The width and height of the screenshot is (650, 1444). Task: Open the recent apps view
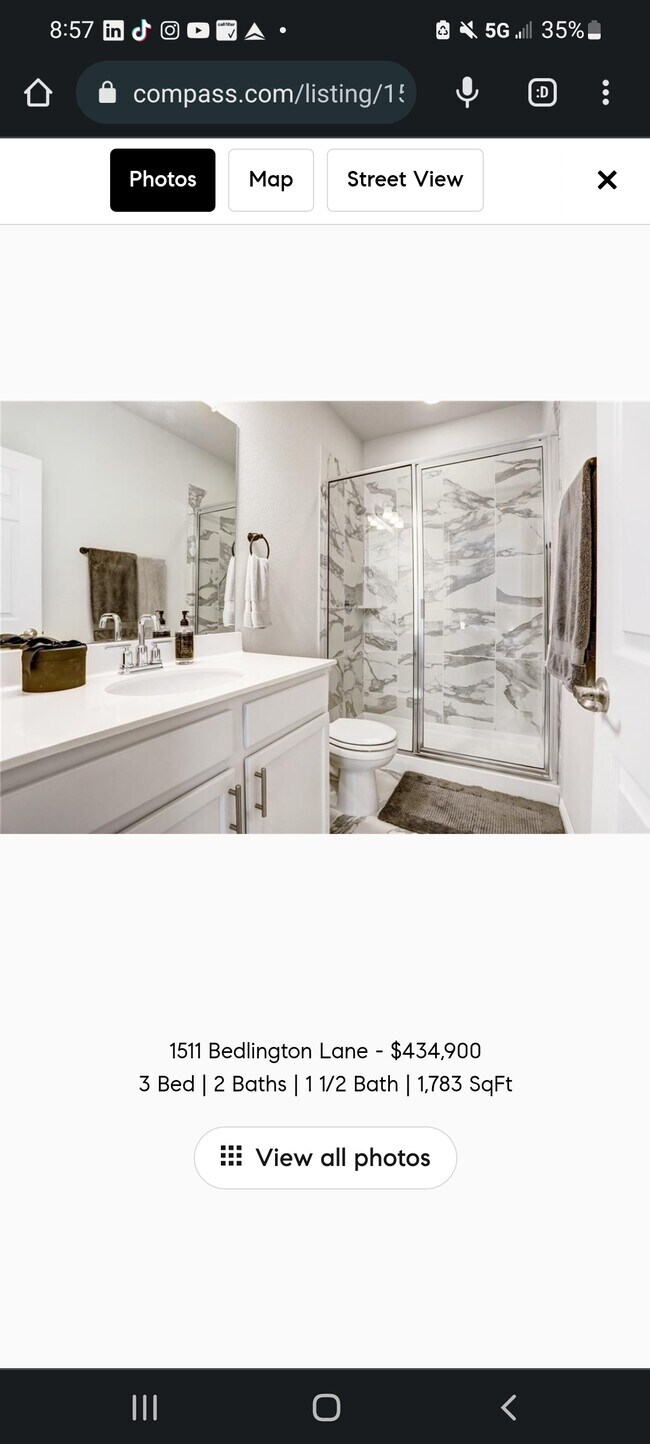145,1407
